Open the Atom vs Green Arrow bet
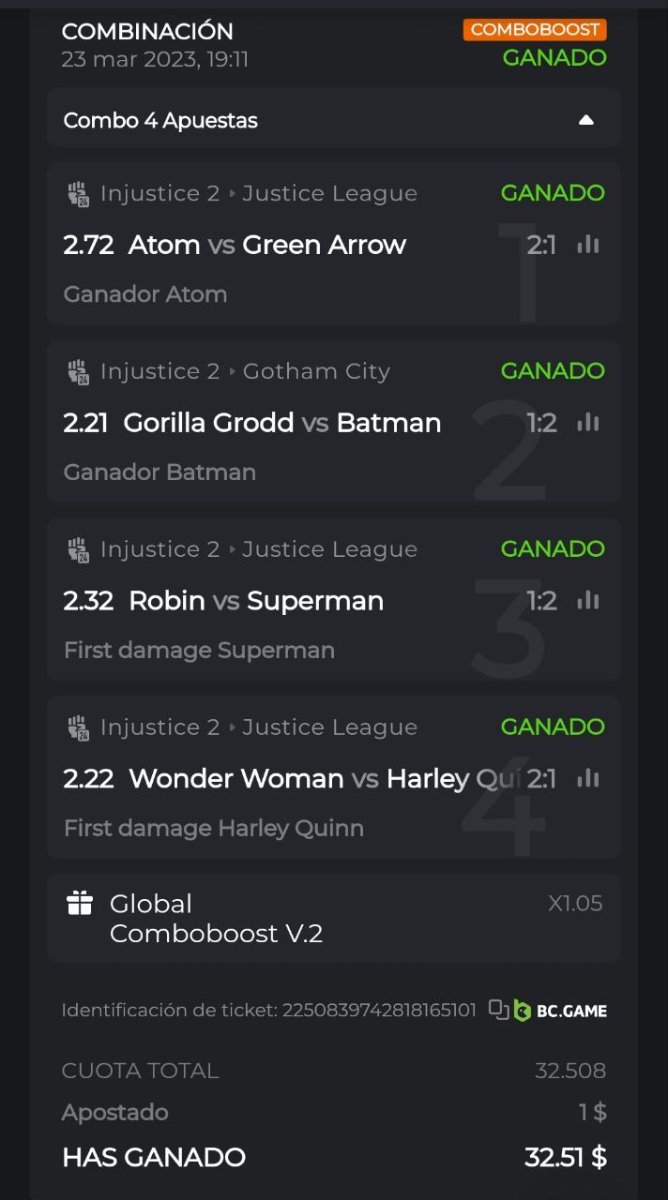 267,245
